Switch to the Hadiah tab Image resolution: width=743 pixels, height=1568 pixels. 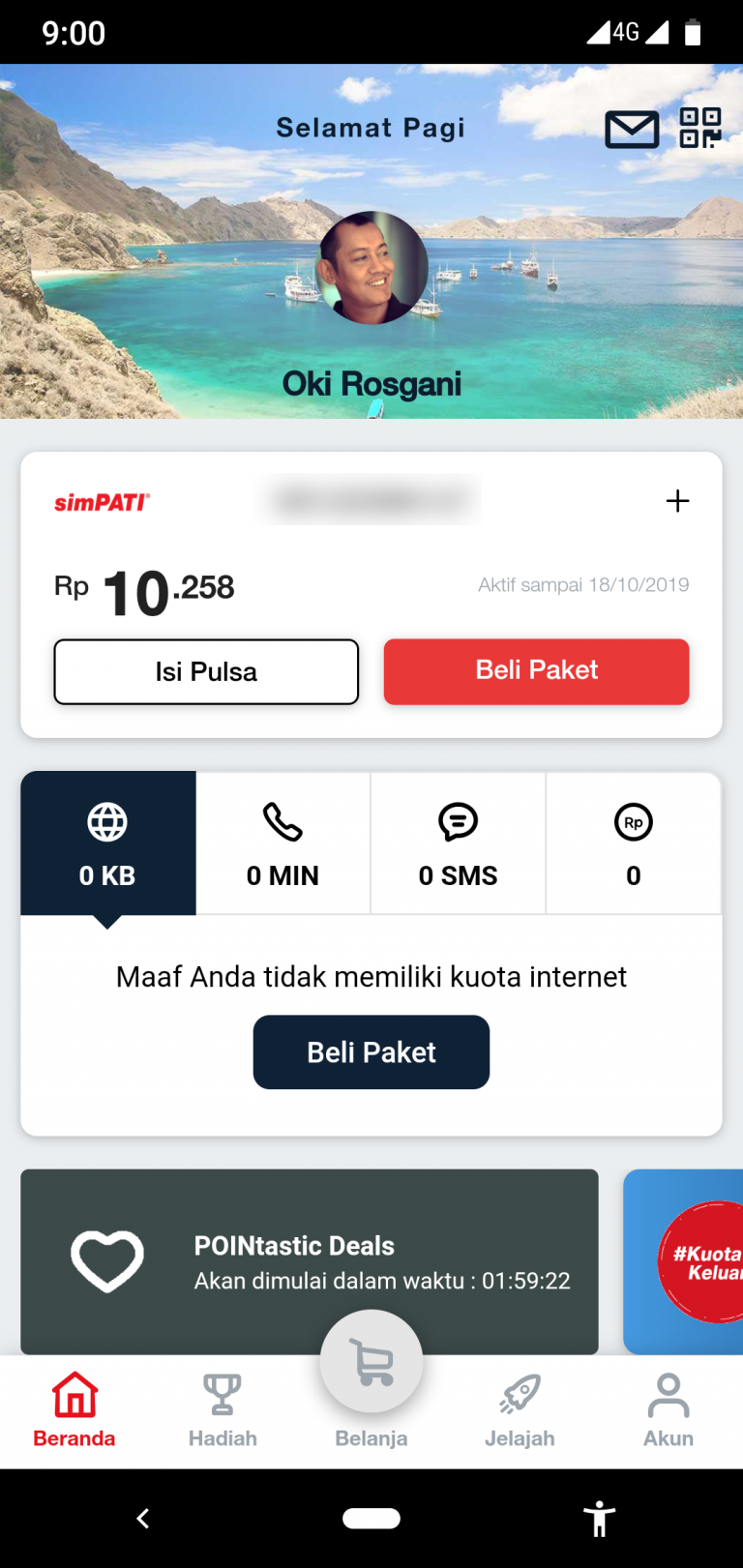click(x=223, y=1411)
